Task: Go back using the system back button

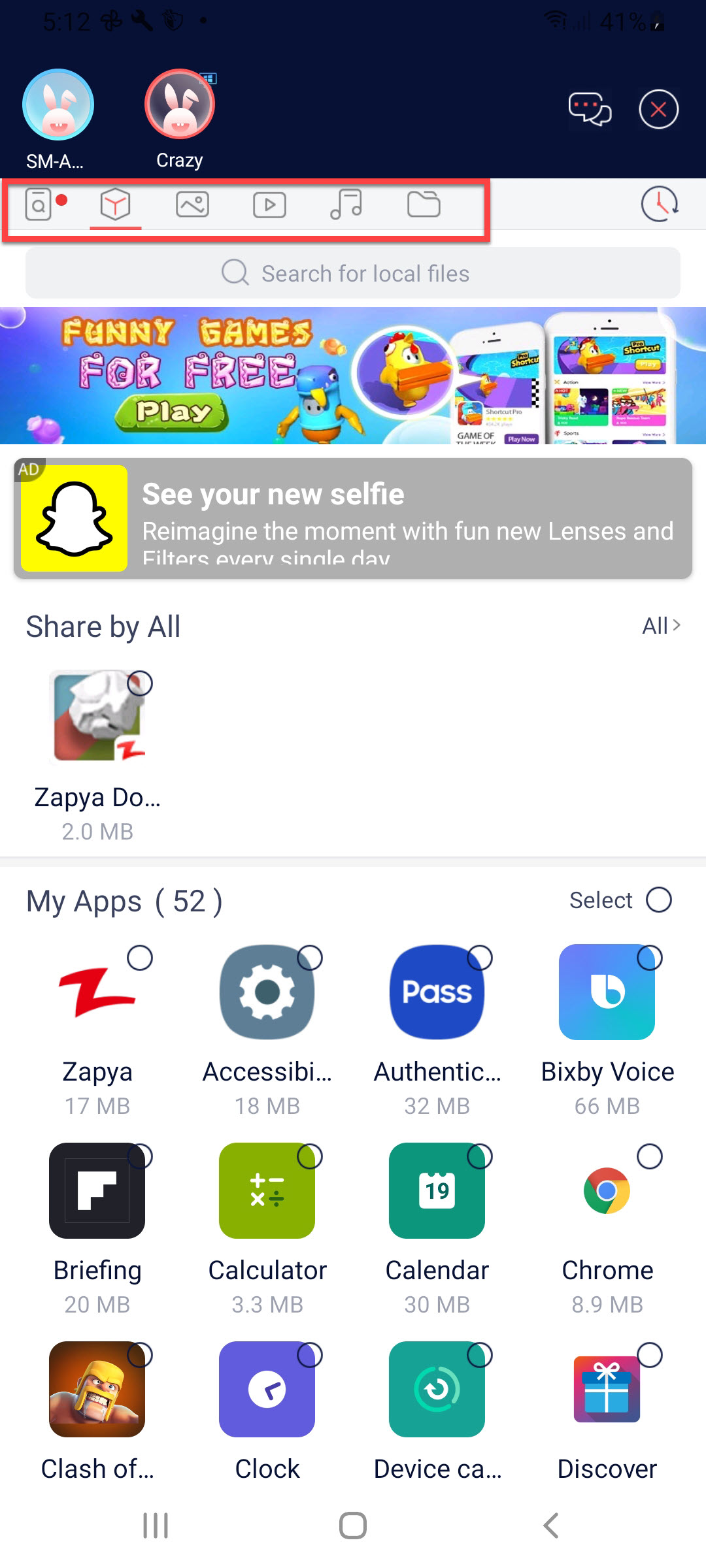Action: (x=551, y=1526)
